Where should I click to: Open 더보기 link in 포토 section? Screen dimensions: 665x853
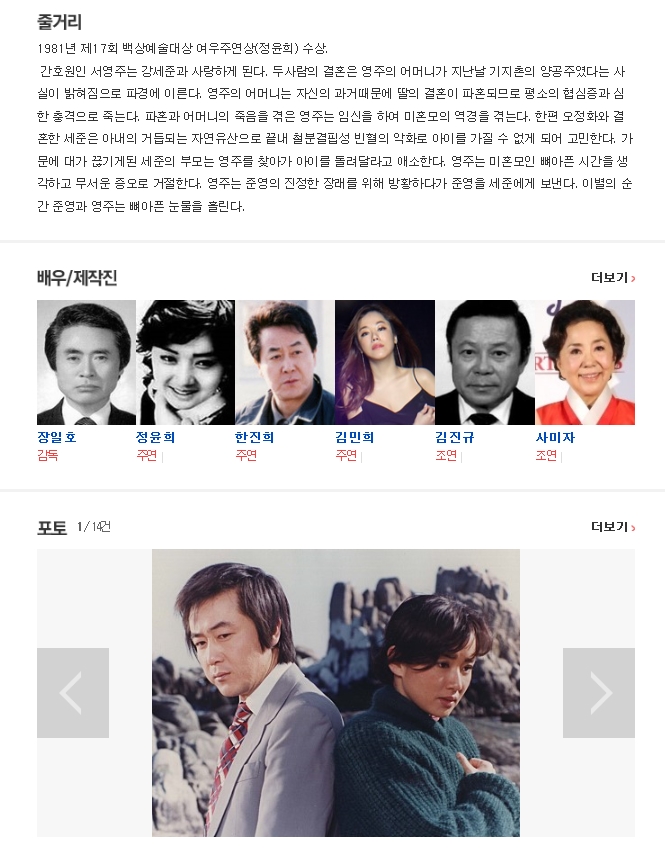pyautogui.click(x=612, y=527)
